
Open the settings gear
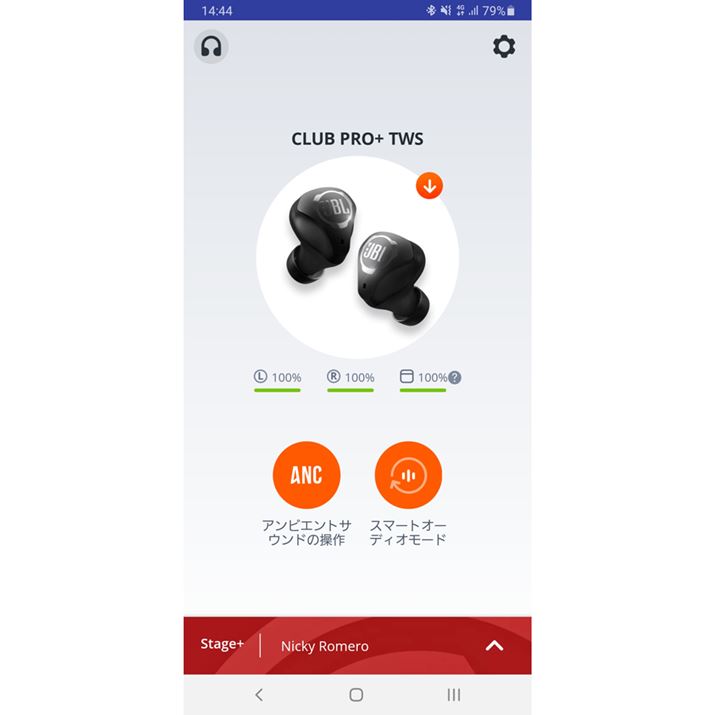504,47
